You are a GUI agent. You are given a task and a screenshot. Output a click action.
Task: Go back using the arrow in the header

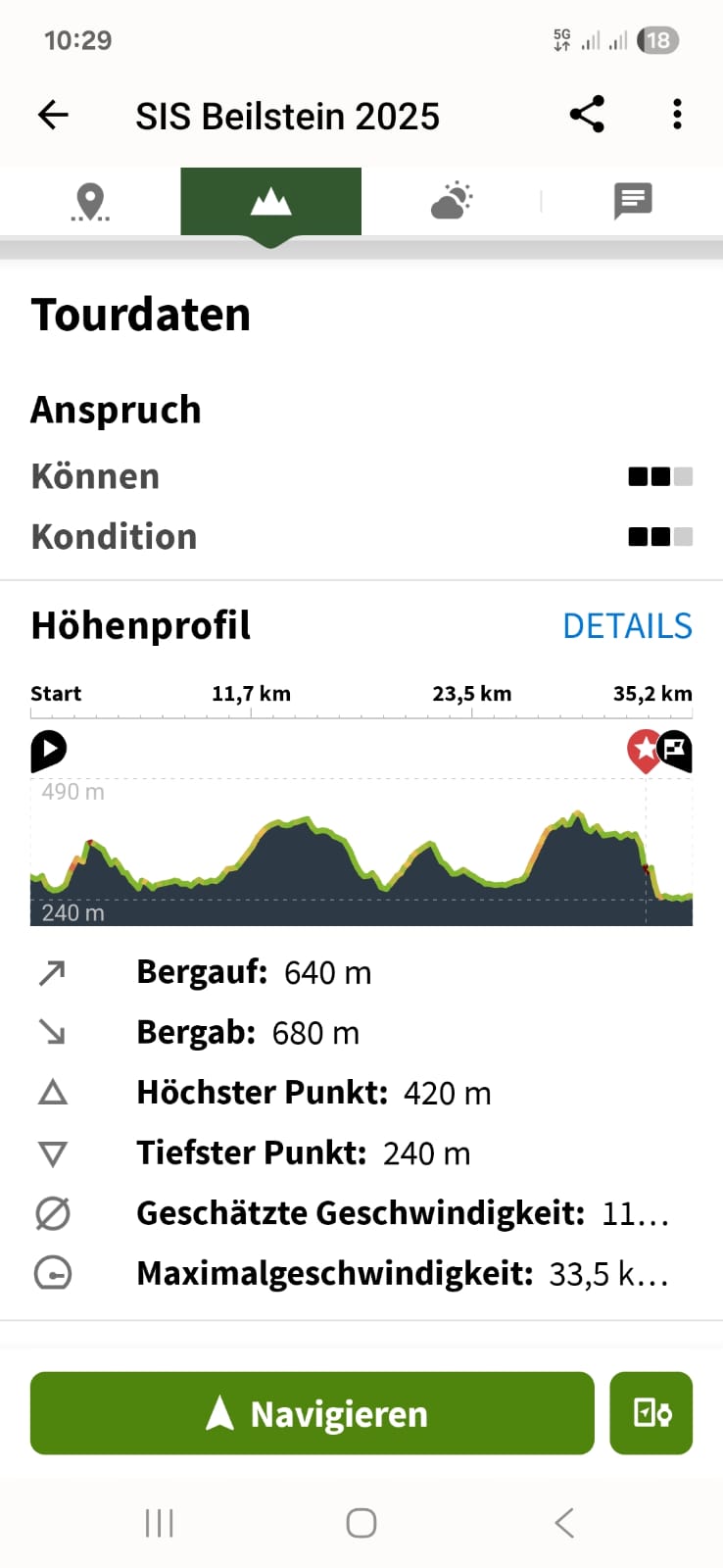[x=53, y=116]
